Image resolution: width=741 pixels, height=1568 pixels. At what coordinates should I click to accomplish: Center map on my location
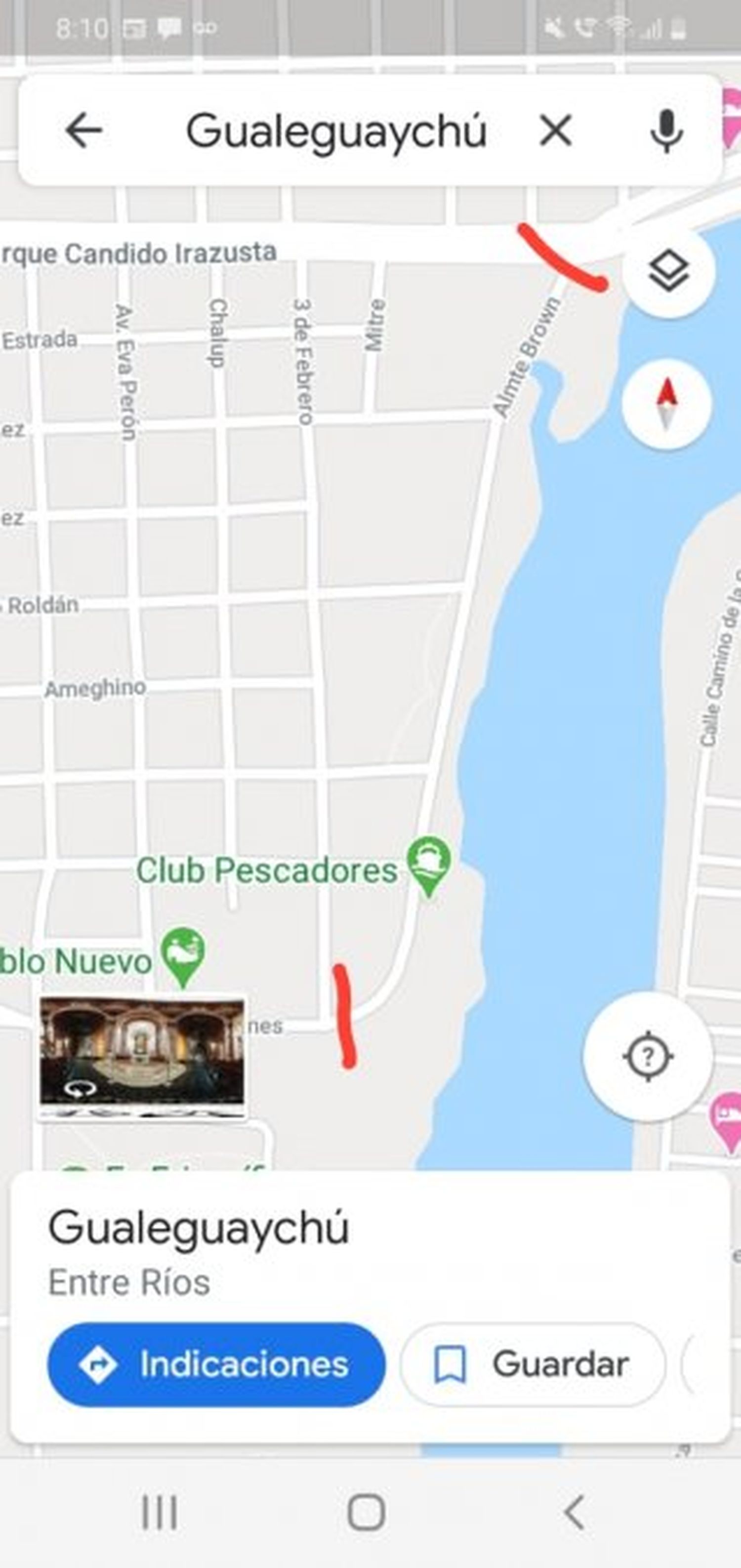[x=648, y=1057]
